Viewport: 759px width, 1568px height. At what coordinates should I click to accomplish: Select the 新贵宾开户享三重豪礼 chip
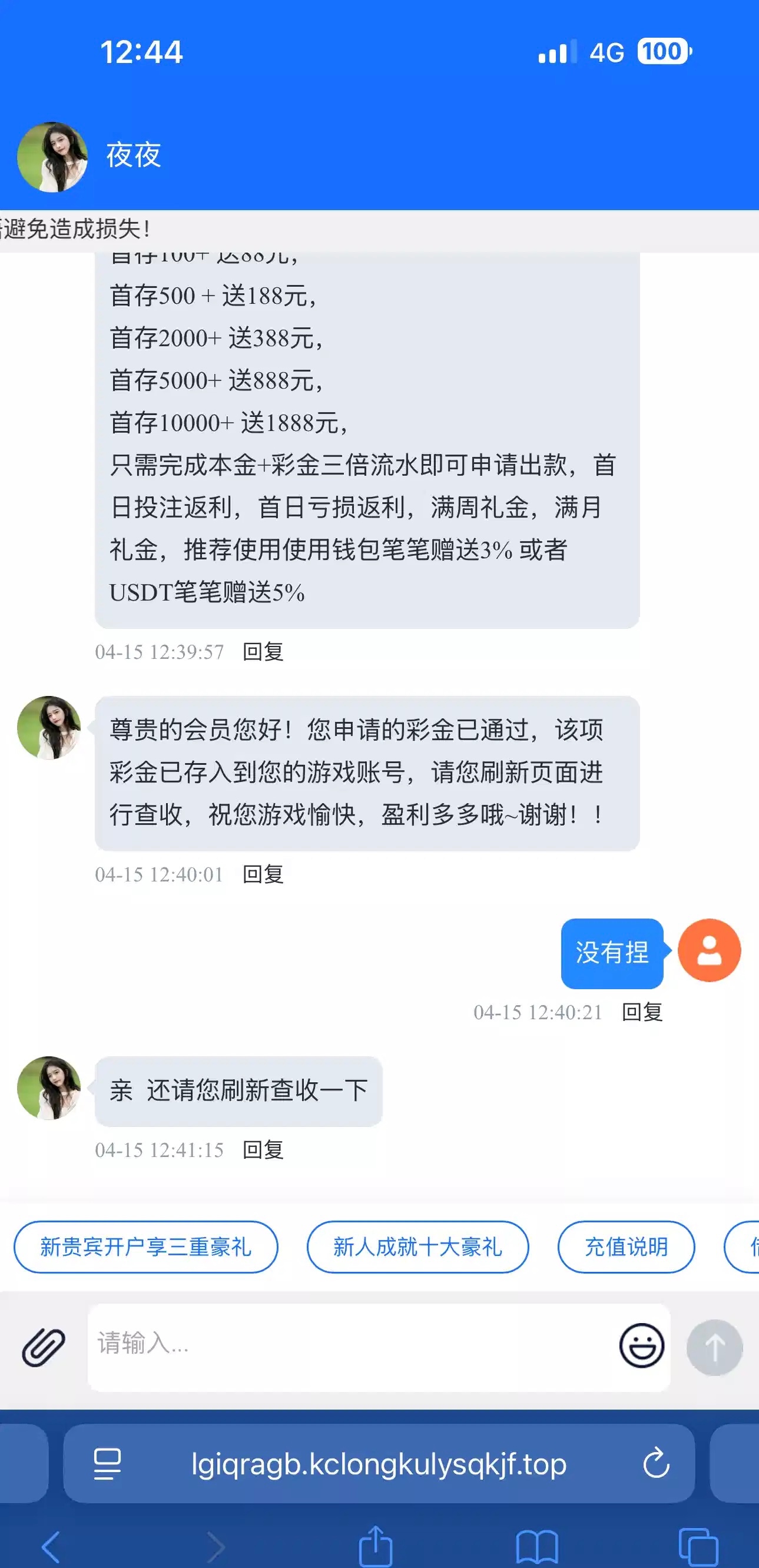pyautogui.click(x=146, y=1247)
